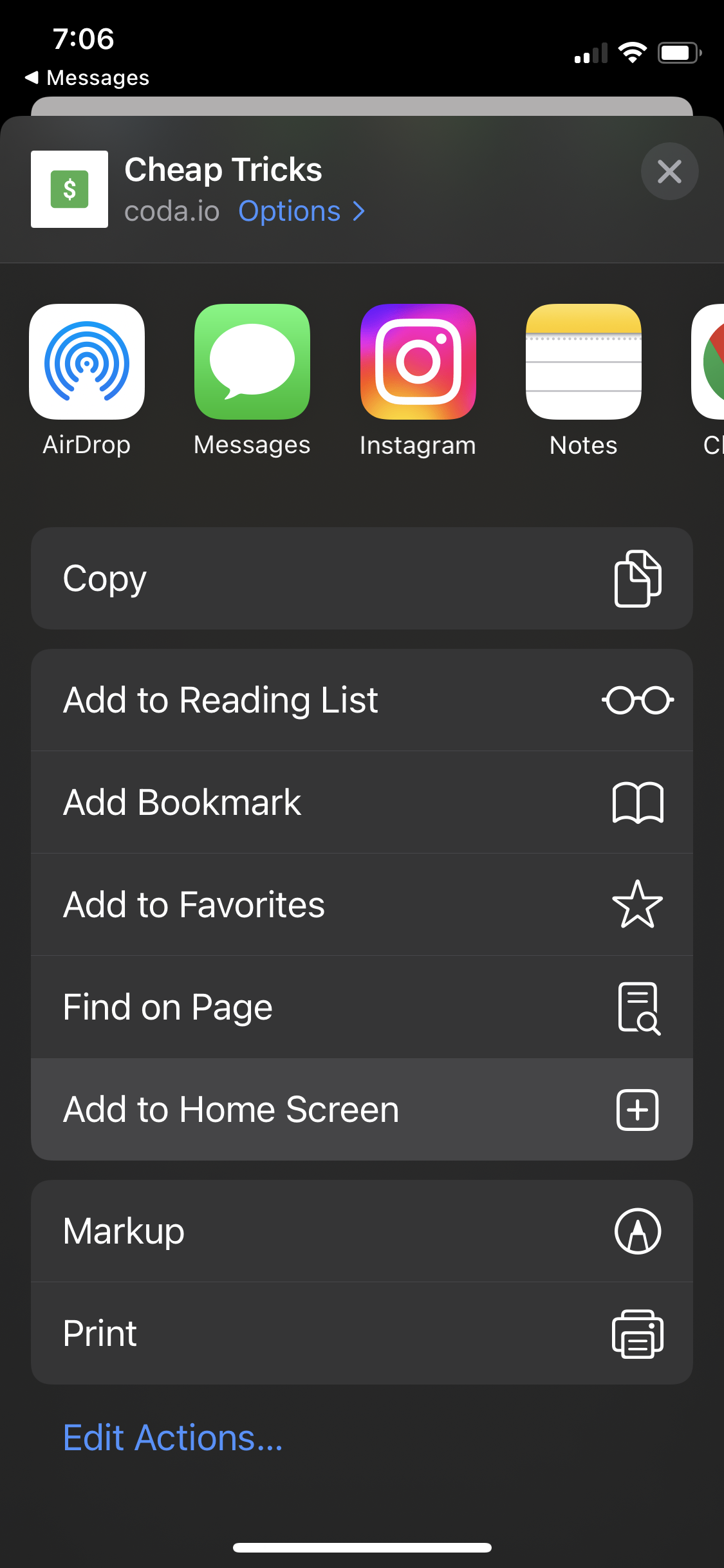Send the page to Notes
The image size is (724, 1568).
point(583,380)
